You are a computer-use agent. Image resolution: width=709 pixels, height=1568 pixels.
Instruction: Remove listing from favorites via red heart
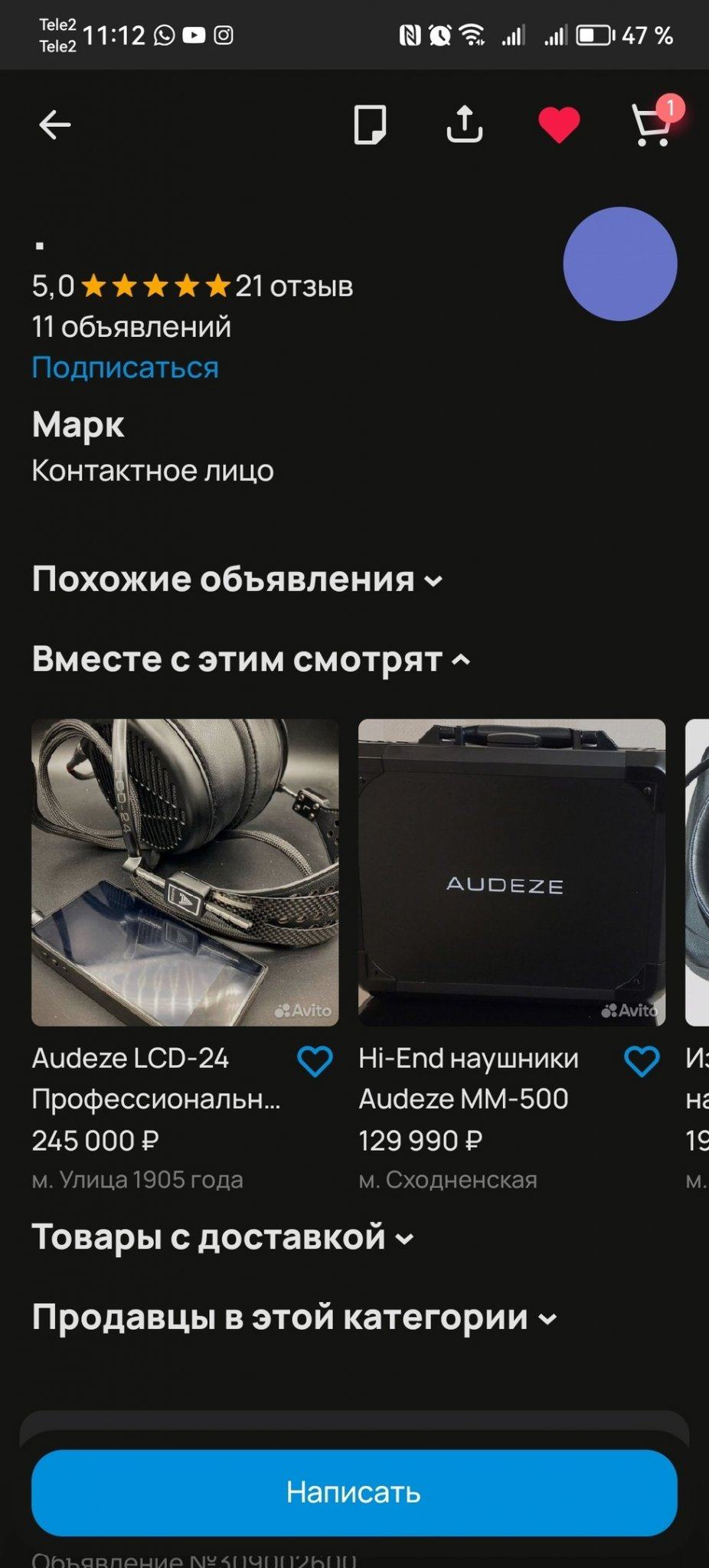(x=559, y=125)
